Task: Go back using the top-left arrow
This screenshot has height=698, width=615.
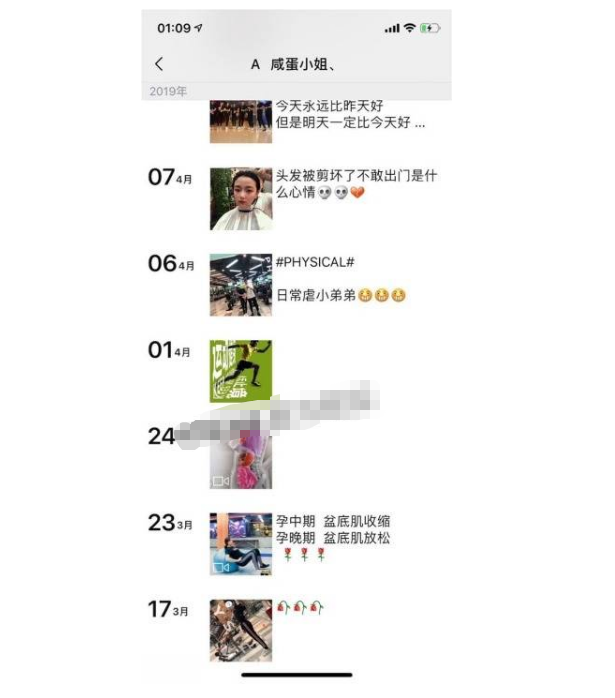Action: pyautogui.click(x=159, y=64)
